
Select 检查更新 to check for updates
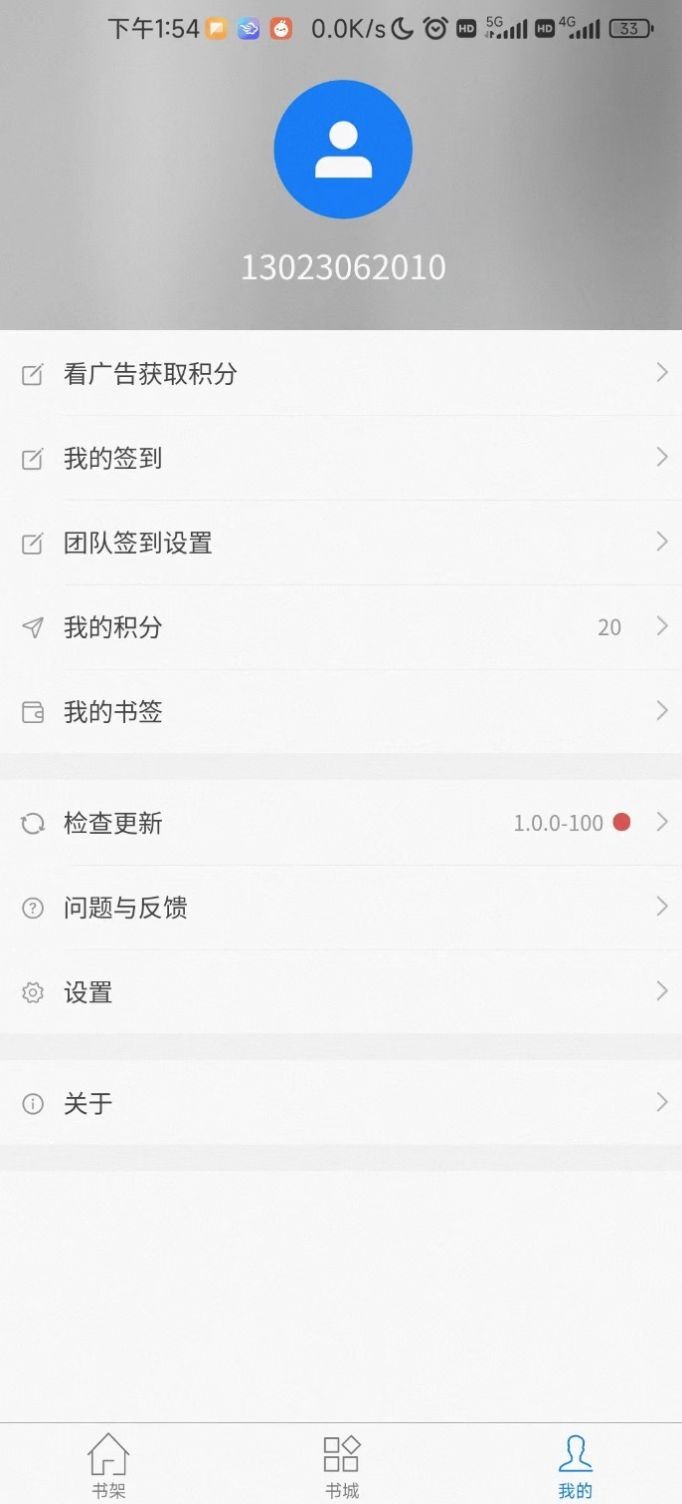click(x=340, y=823)
